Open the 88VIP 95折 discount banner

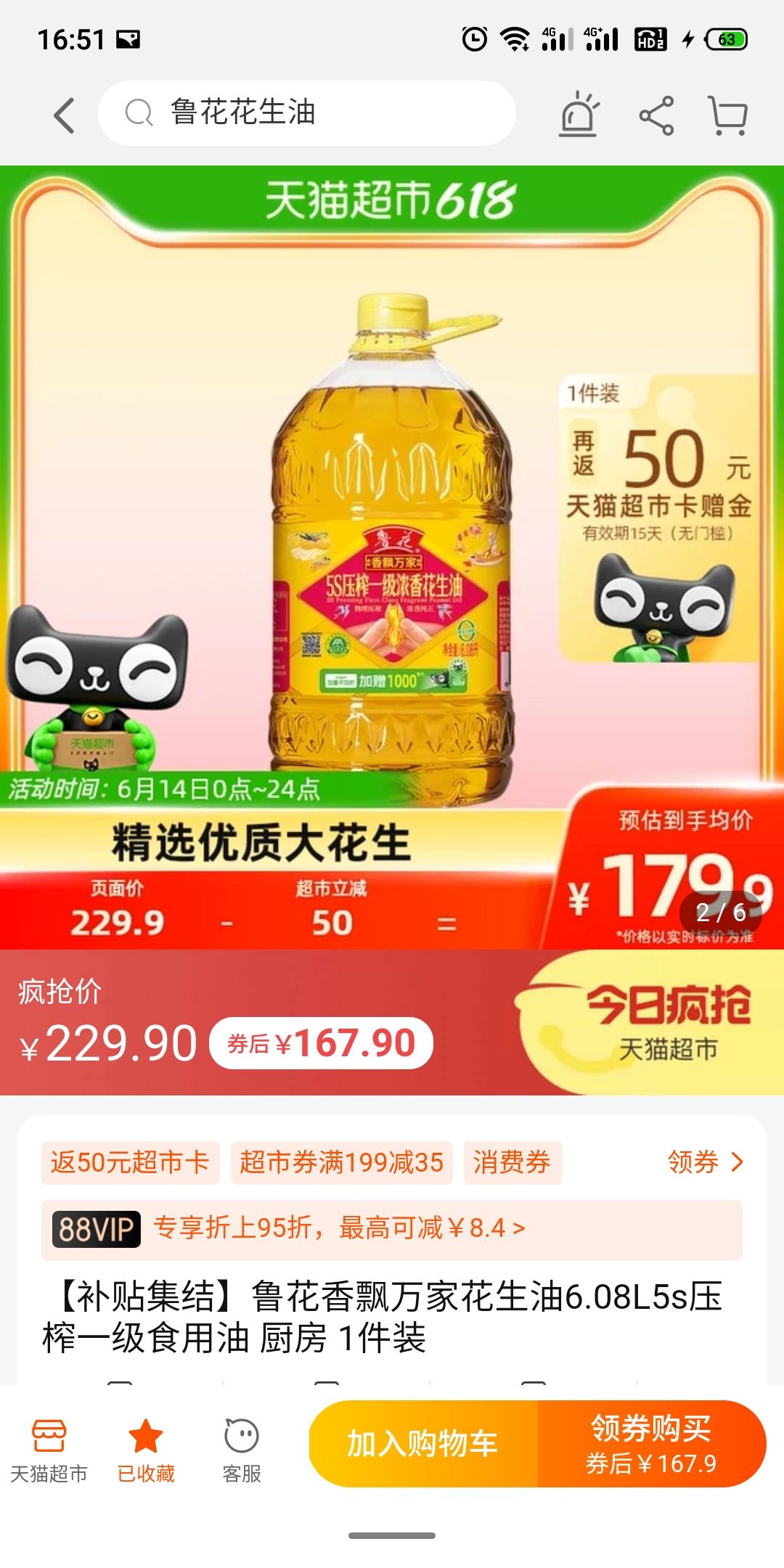pos(392,1229)
